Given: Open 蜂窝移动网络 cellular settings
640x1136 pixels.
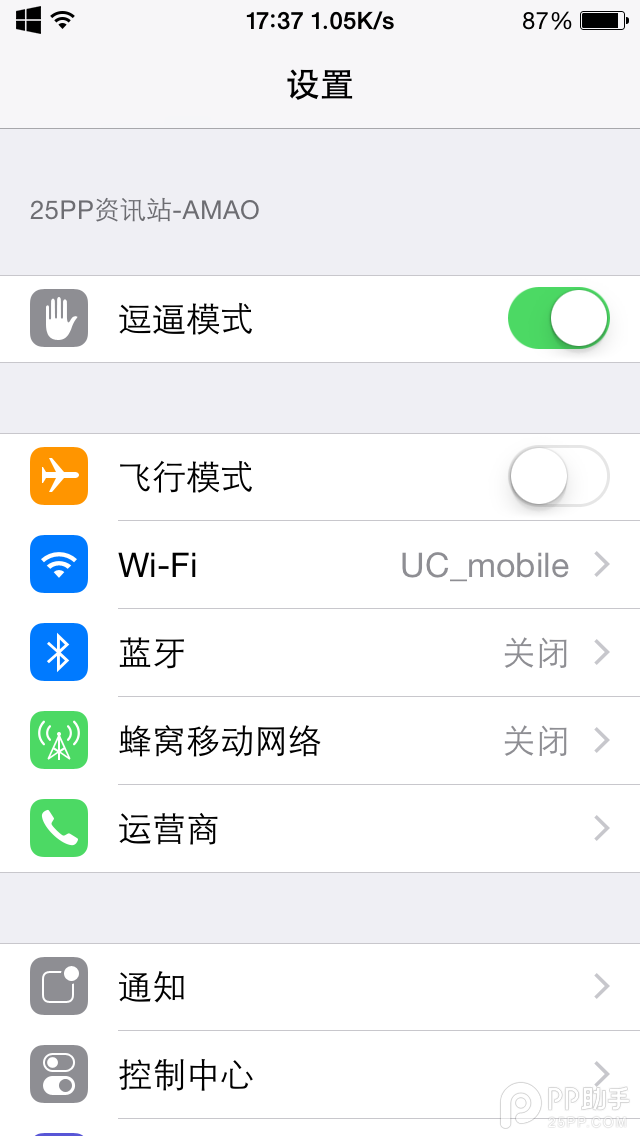Looking at the screenshot, I should pyautogui.click(x=320, y=741).
